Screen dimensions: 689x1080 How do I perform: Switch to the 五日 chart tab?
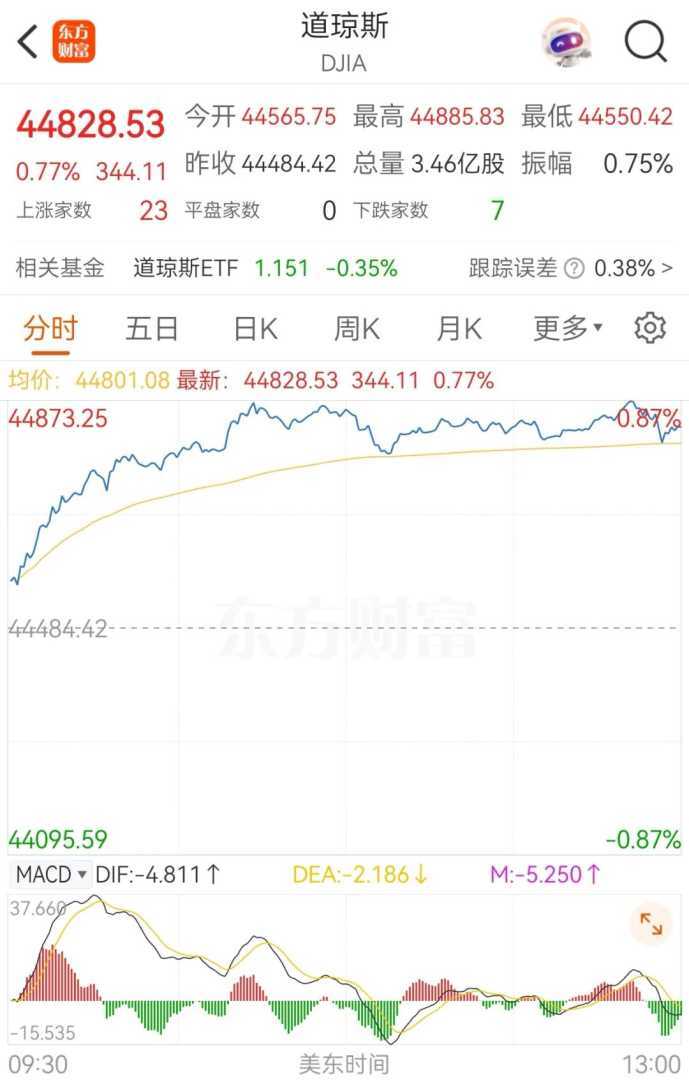pyautogui.click(x=152, y=328)
